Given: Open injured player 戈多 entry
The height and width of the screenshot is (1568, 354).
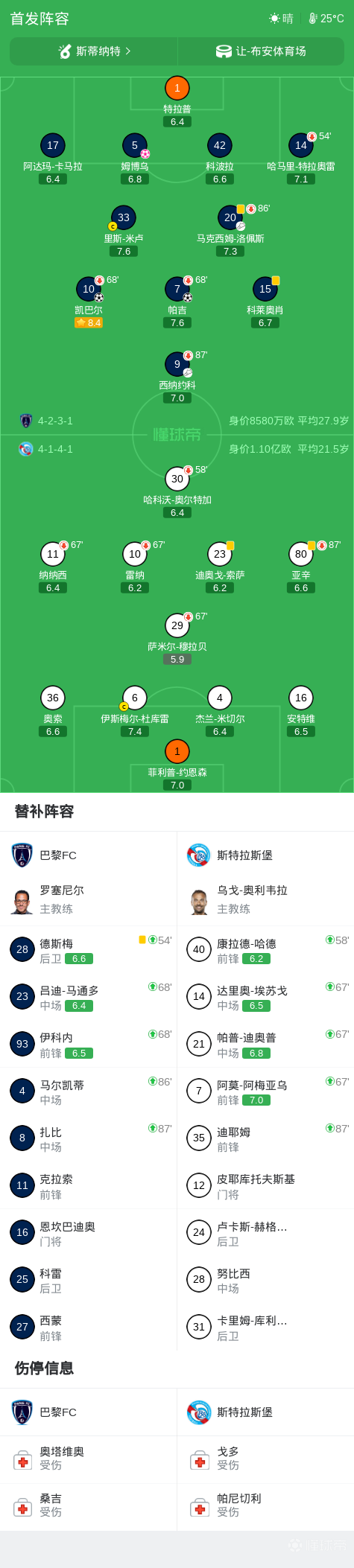Looking at the screenshot, I should (265, 1459).
